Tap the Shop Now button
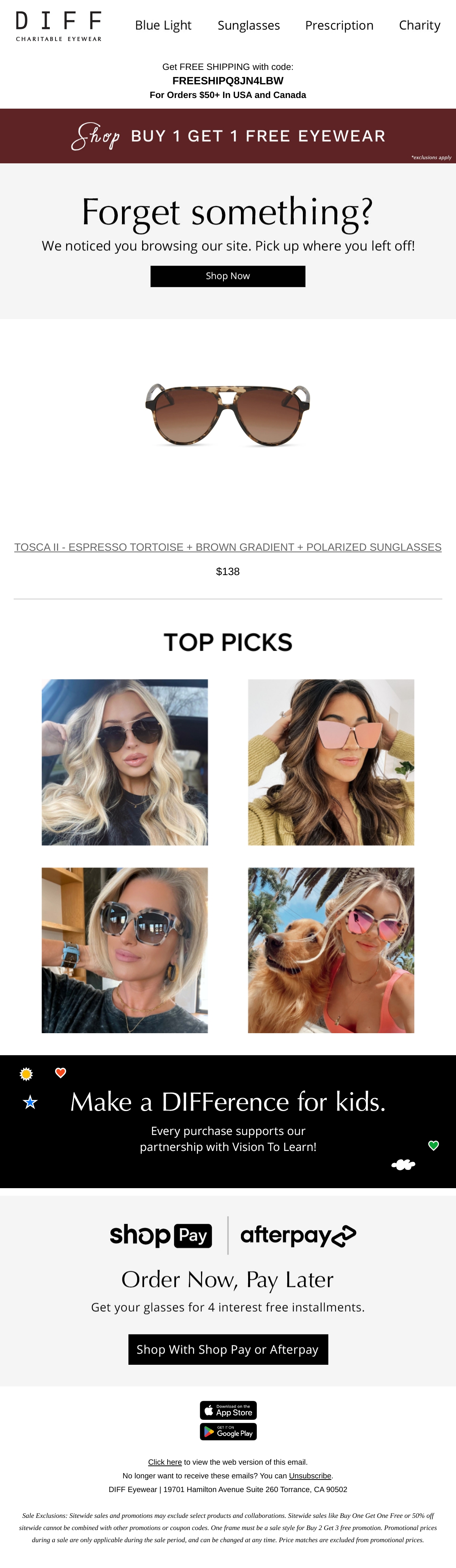The image size is (456, 1568). (x=228, y=276)
